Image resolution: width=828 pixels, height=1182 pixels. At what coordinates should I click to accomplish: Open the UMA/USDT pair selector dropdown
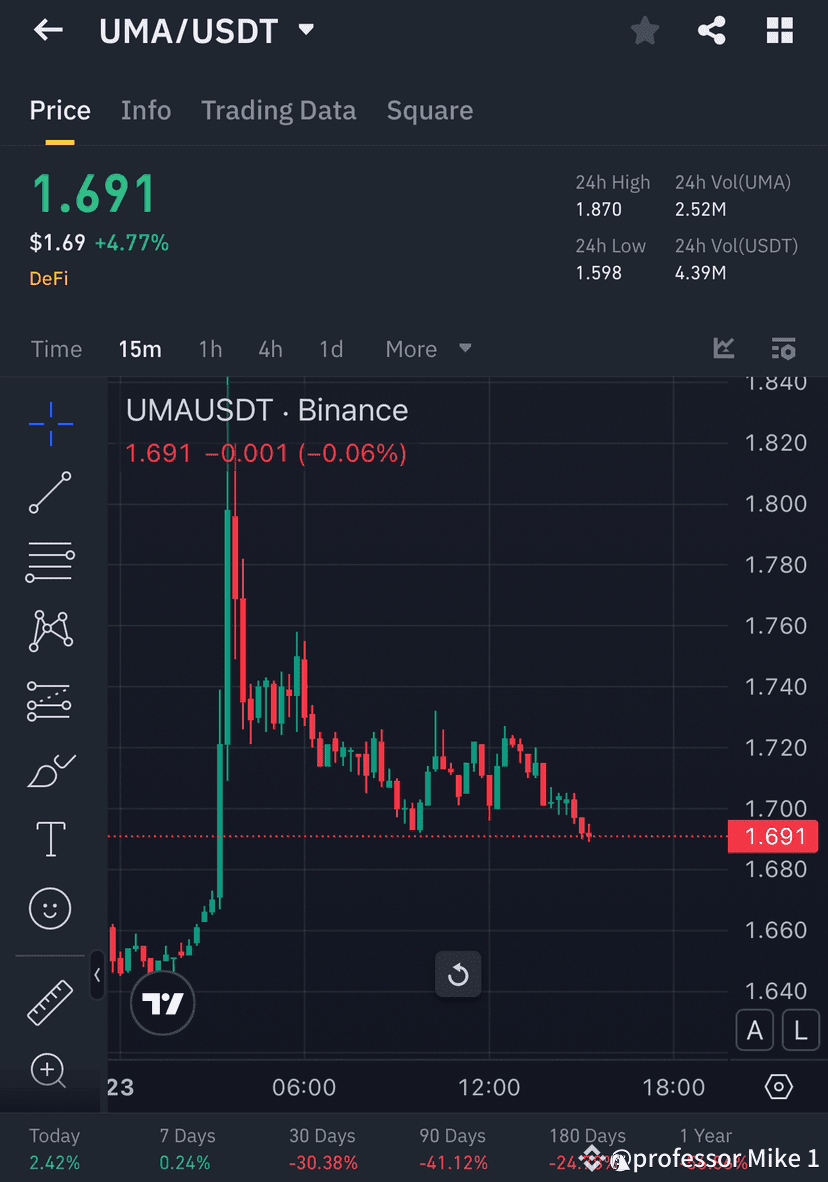pyautogui.click(x=306, y=30)
